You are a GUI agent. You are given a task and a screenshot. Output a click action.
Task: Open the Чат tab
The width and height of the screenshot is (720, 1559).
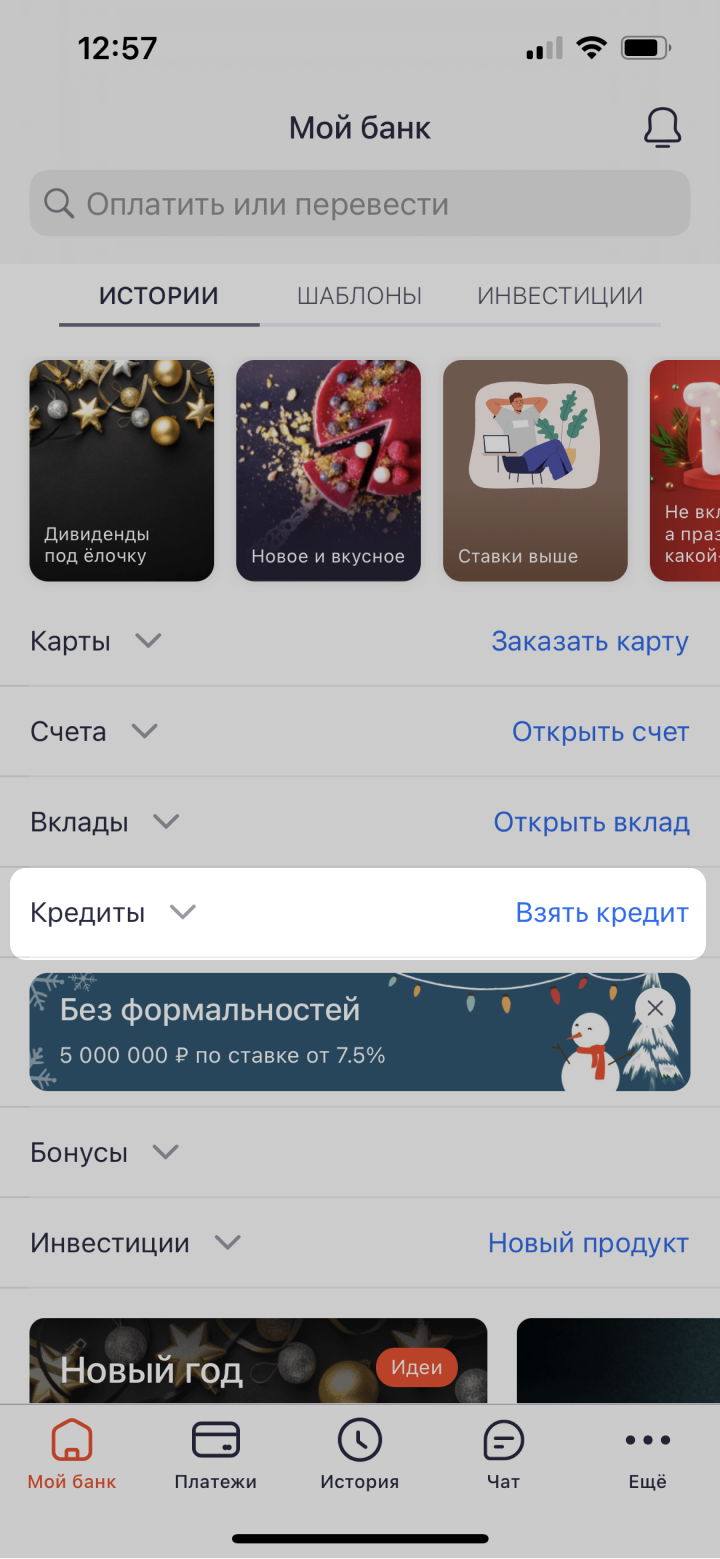click(503, 1455)
